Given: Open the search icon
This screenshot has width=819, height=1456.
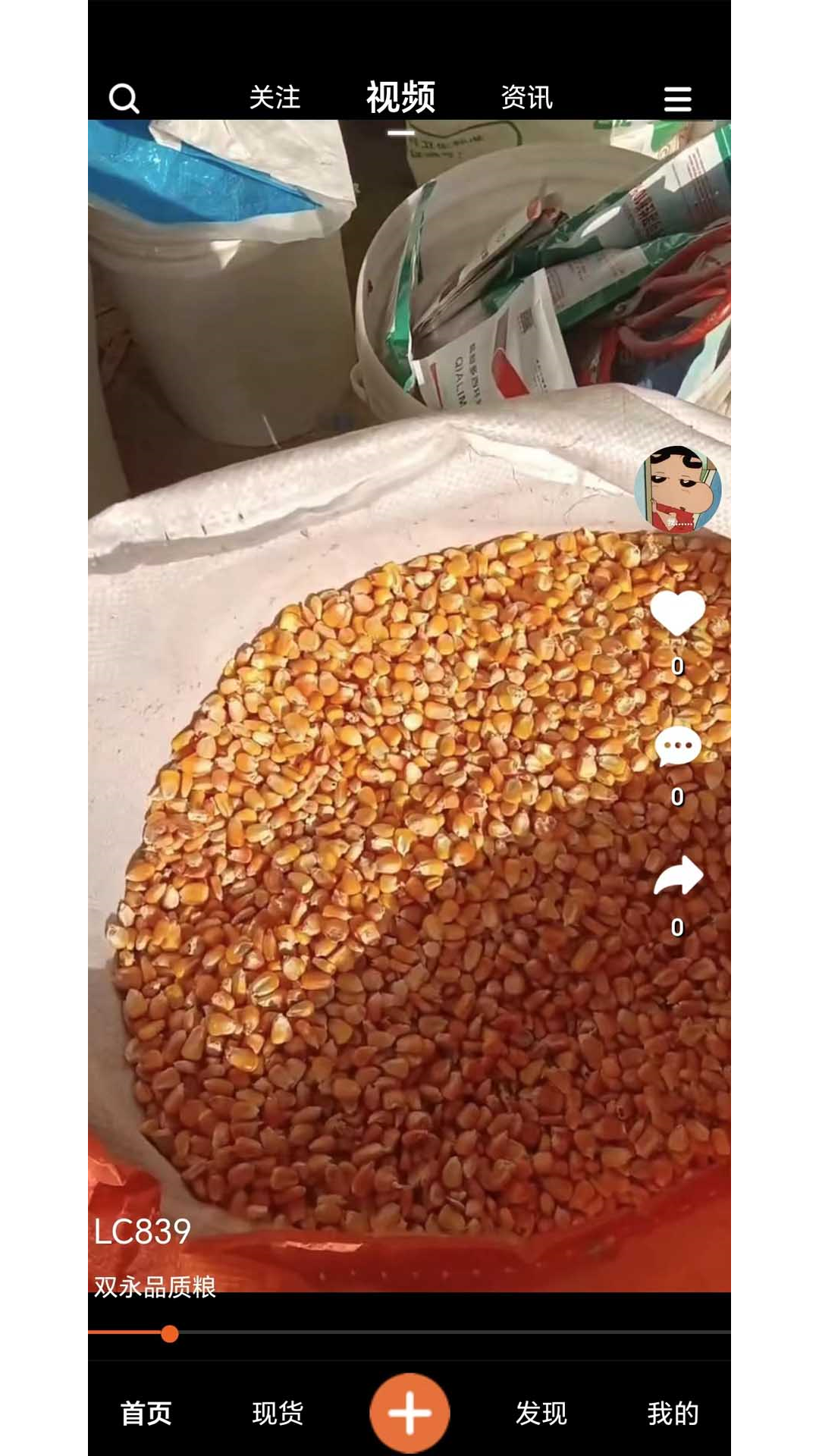Looking at the screenshot, I should [124, 98].
